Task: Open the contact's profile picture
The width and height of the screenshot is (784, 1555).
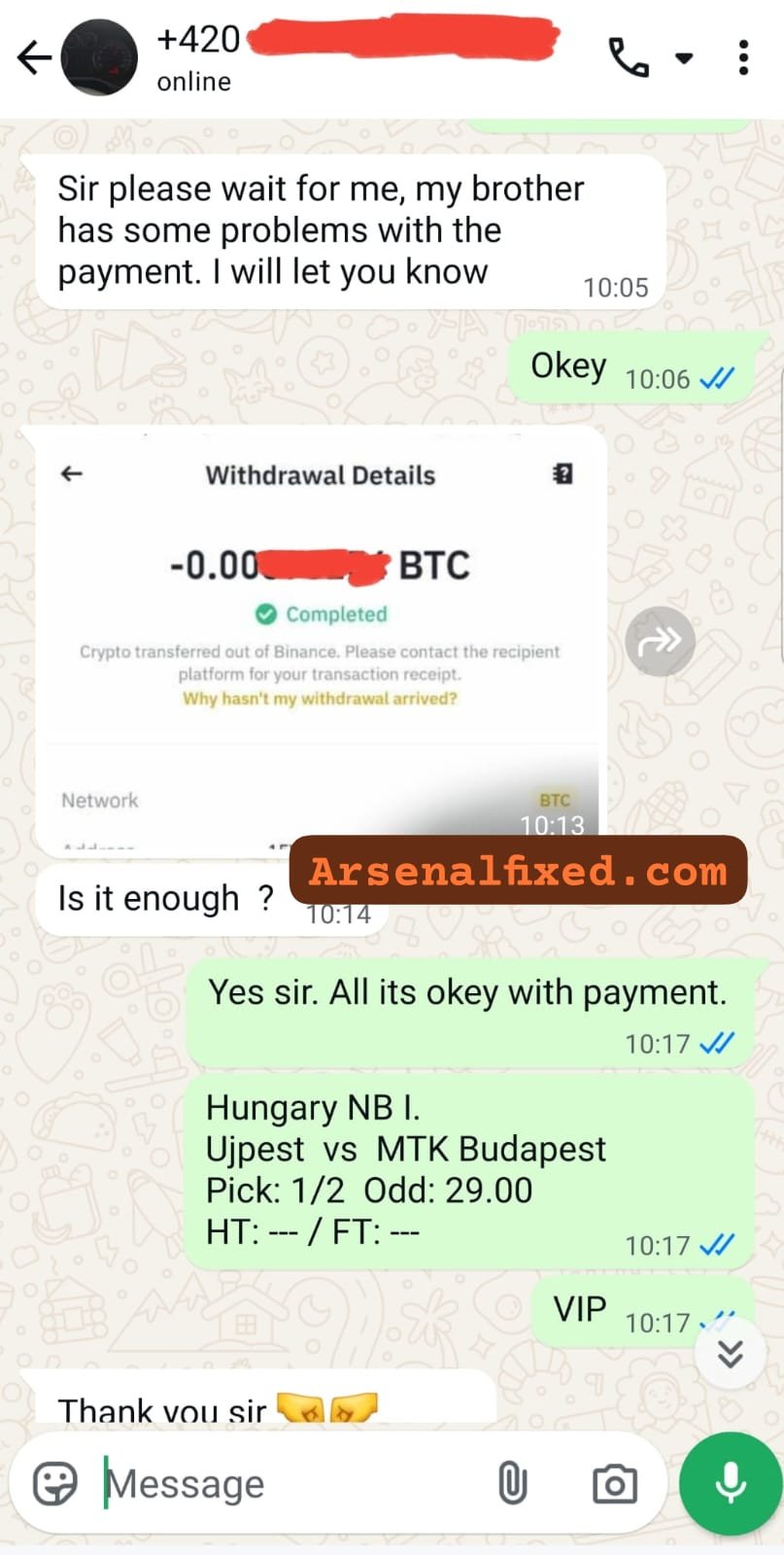Action: [99, 57]
